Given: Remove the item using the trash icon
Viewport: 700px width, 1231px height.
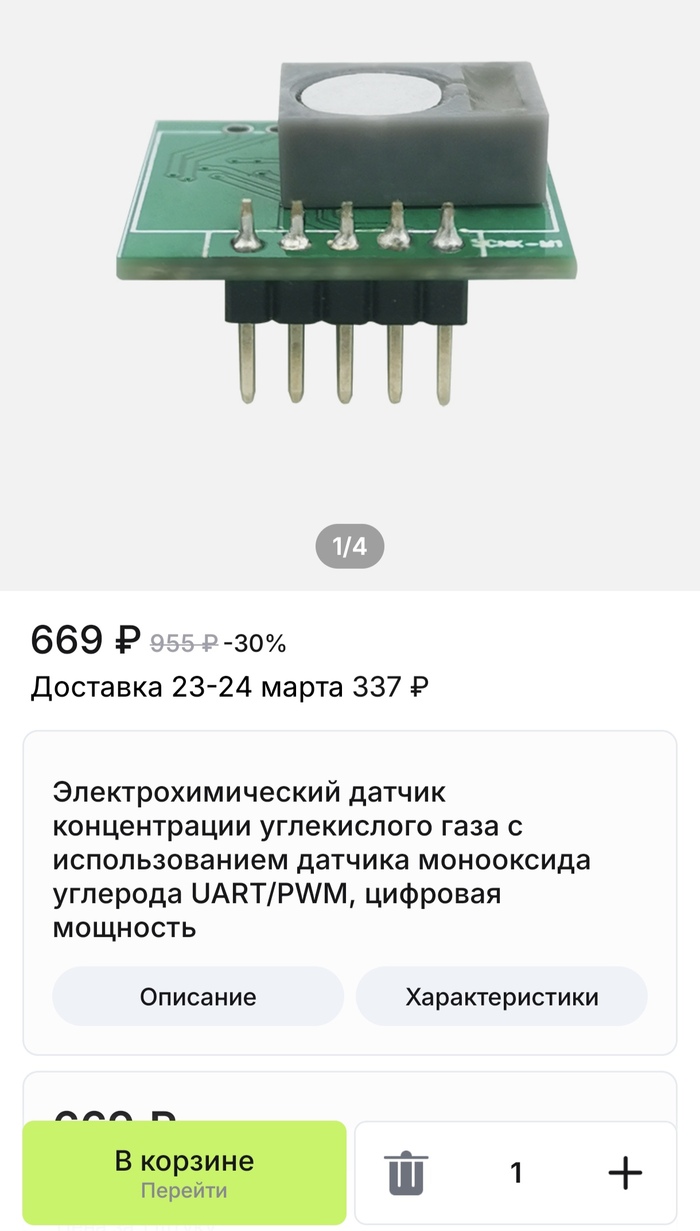Looking at the screenshot, I should click(x=406, y=1172).
